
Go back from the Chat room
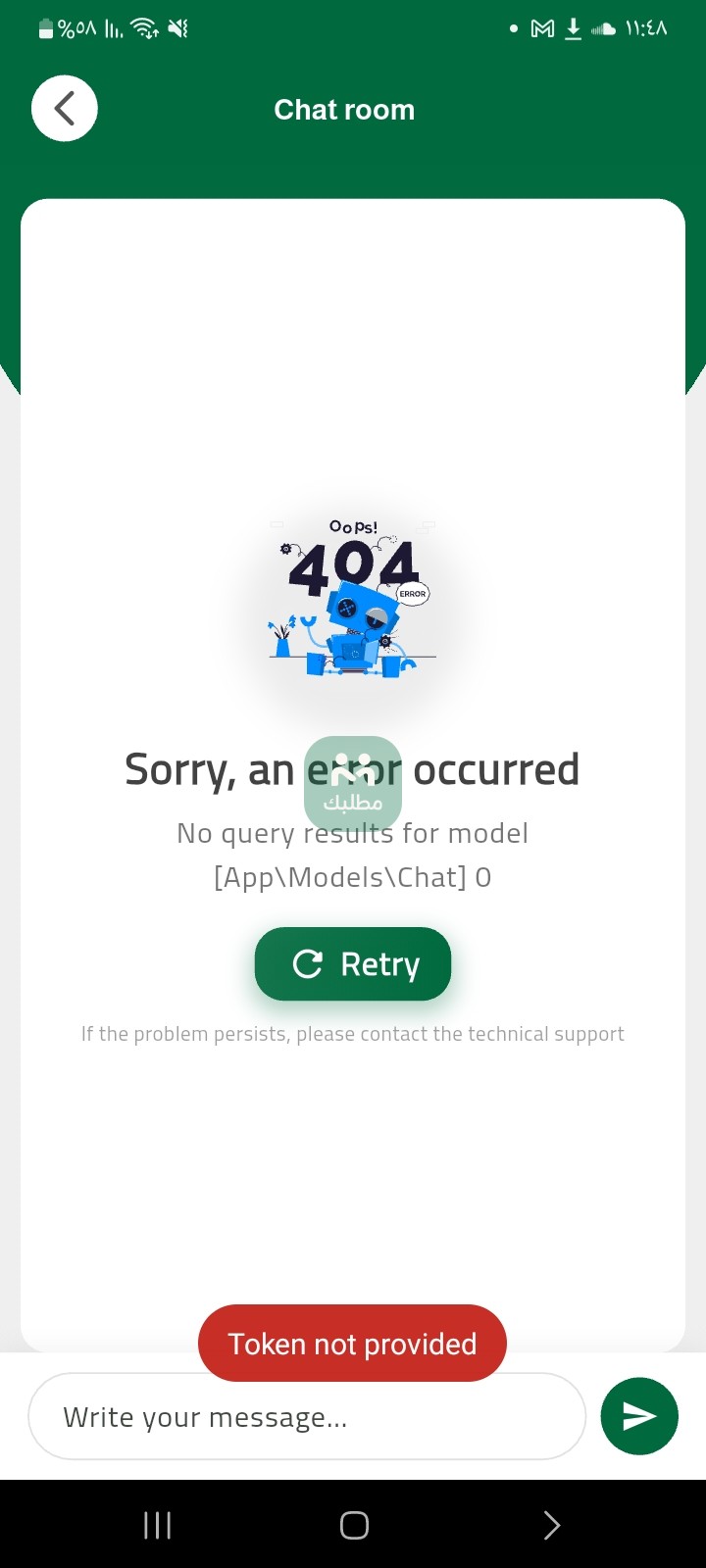pyautogui.click(x=65, y=109)
